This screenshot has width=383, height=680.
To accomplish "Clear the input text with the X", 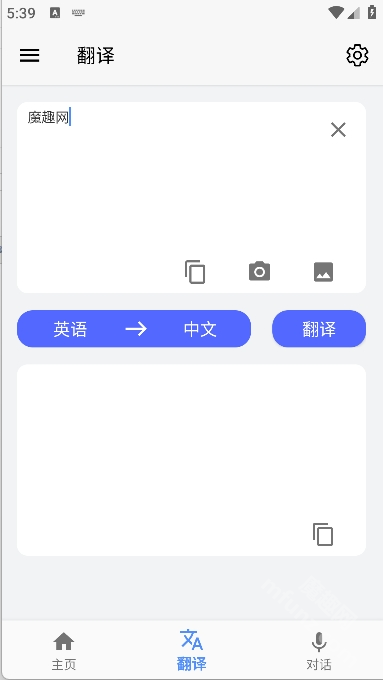I will pos(338,130).
